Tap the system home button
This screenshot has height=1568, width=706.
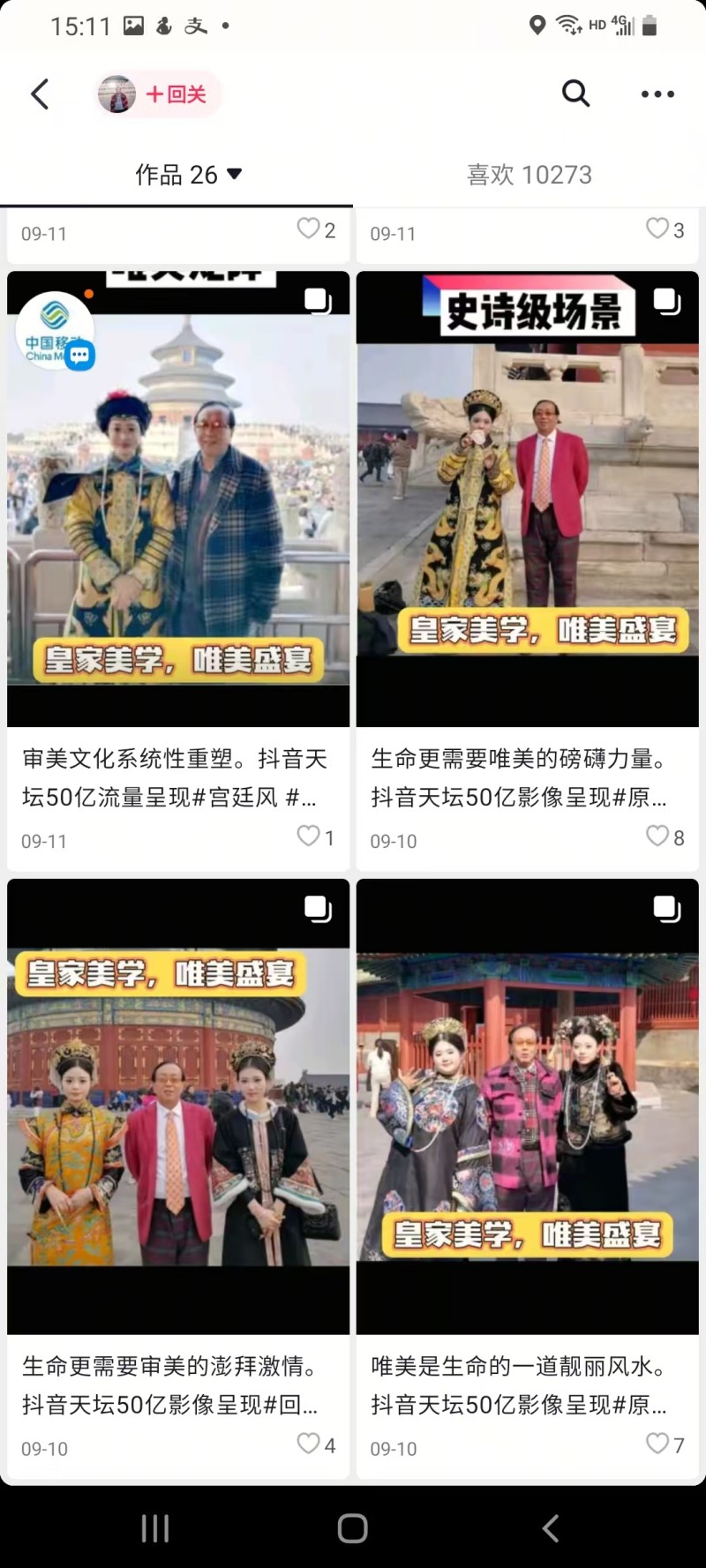352,1528
